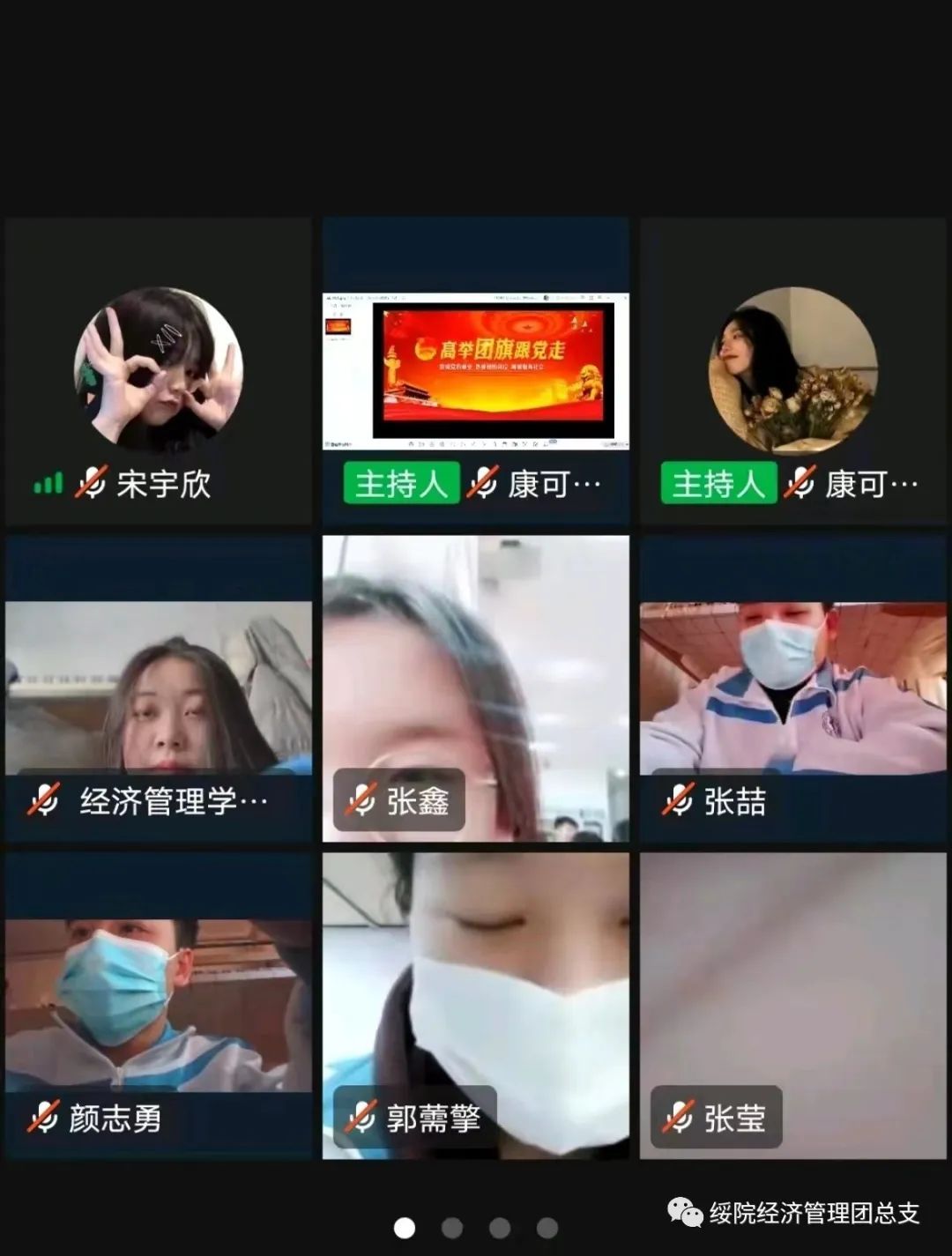
Task: Select 张喆's video tile
Action: [793, 687]
